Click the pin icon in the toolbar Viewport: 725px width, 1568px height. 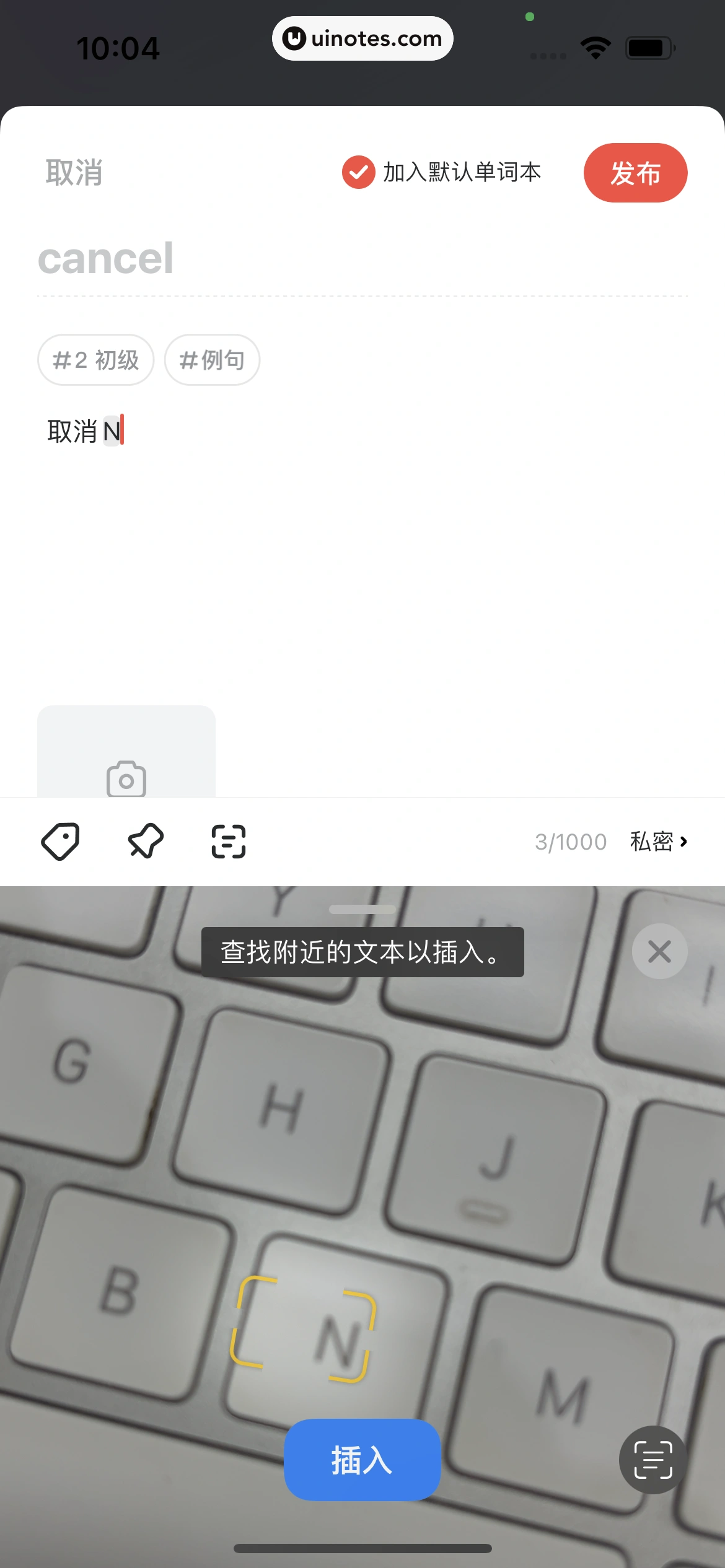click(145, 840)
